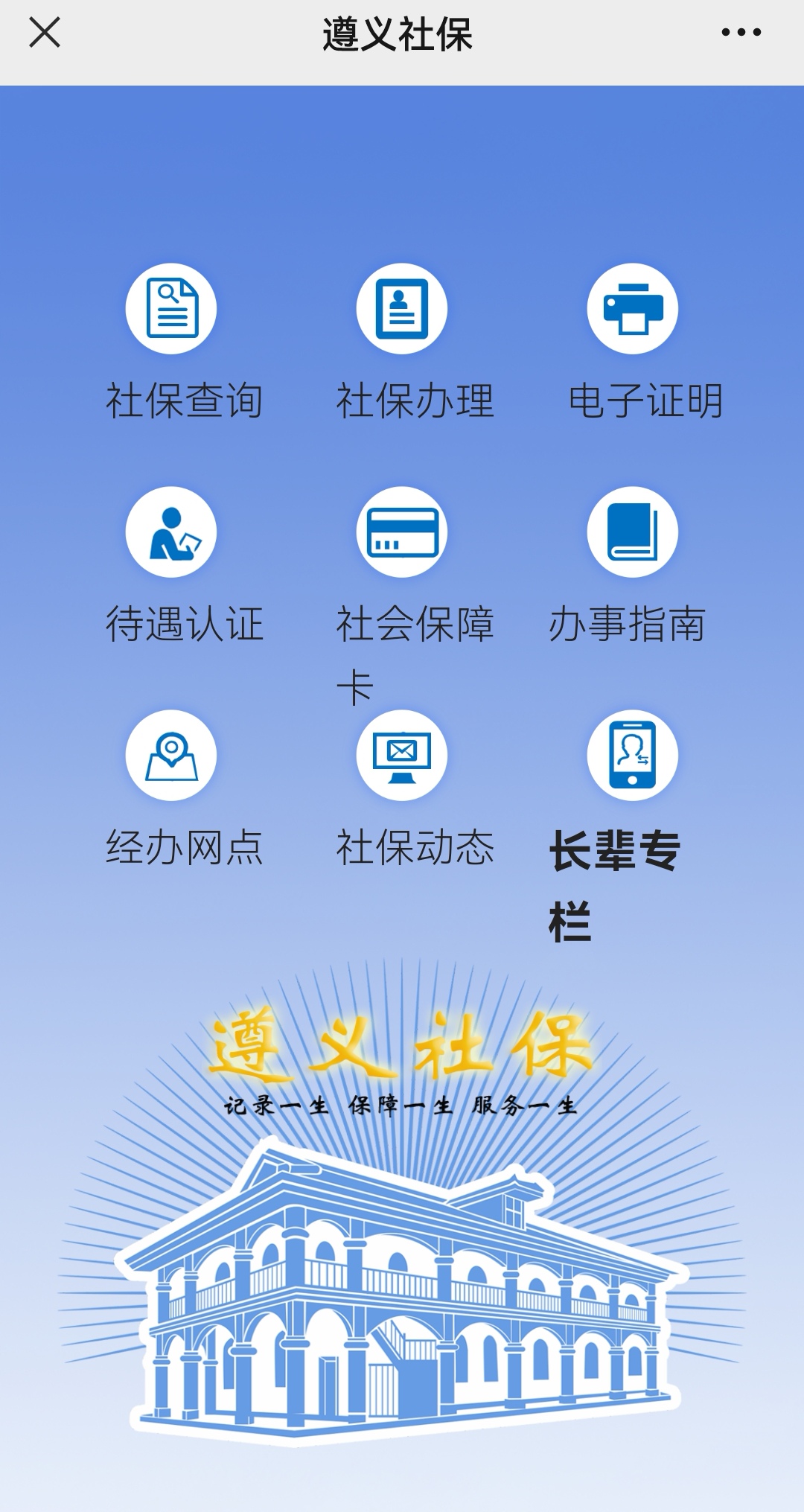Click the yellow 遵义社保 logo text
The width and height of the screenshot is (804, 1512).
coord(402,1048)
